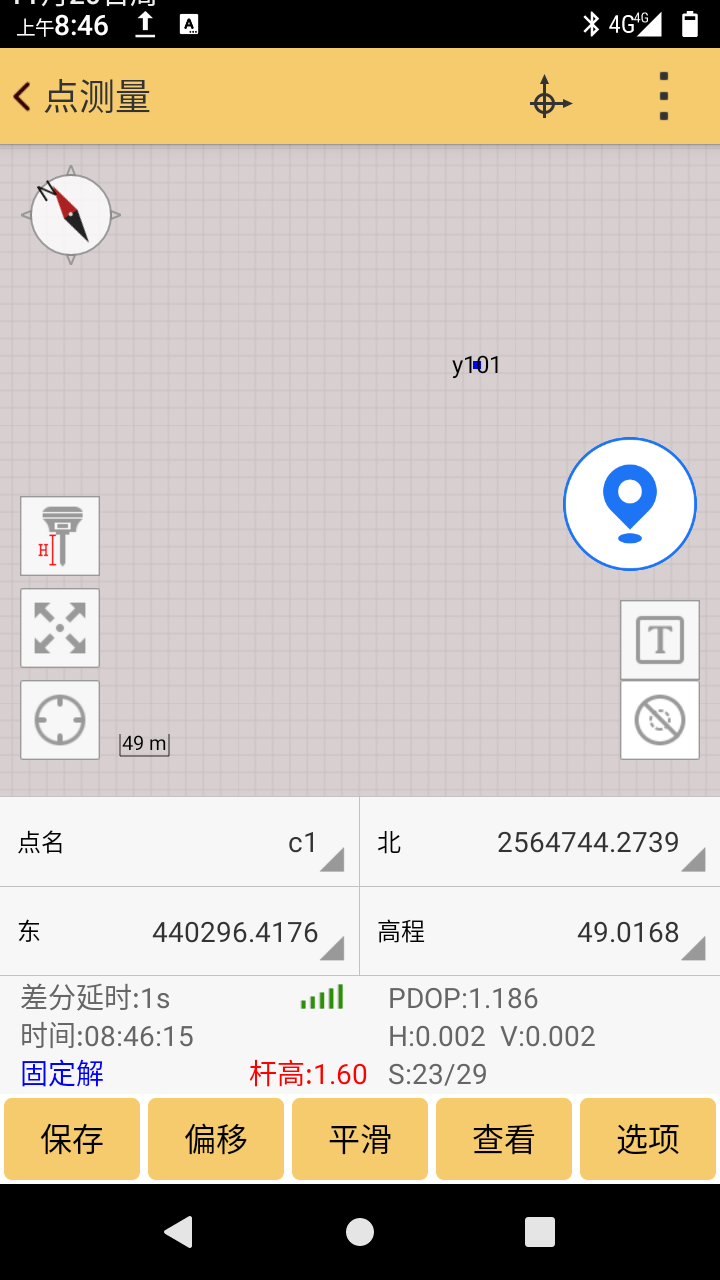The height and width of the screenshot is (1280, 720).
Task: Tap the blue location pin button
Action: coord(629,503)
